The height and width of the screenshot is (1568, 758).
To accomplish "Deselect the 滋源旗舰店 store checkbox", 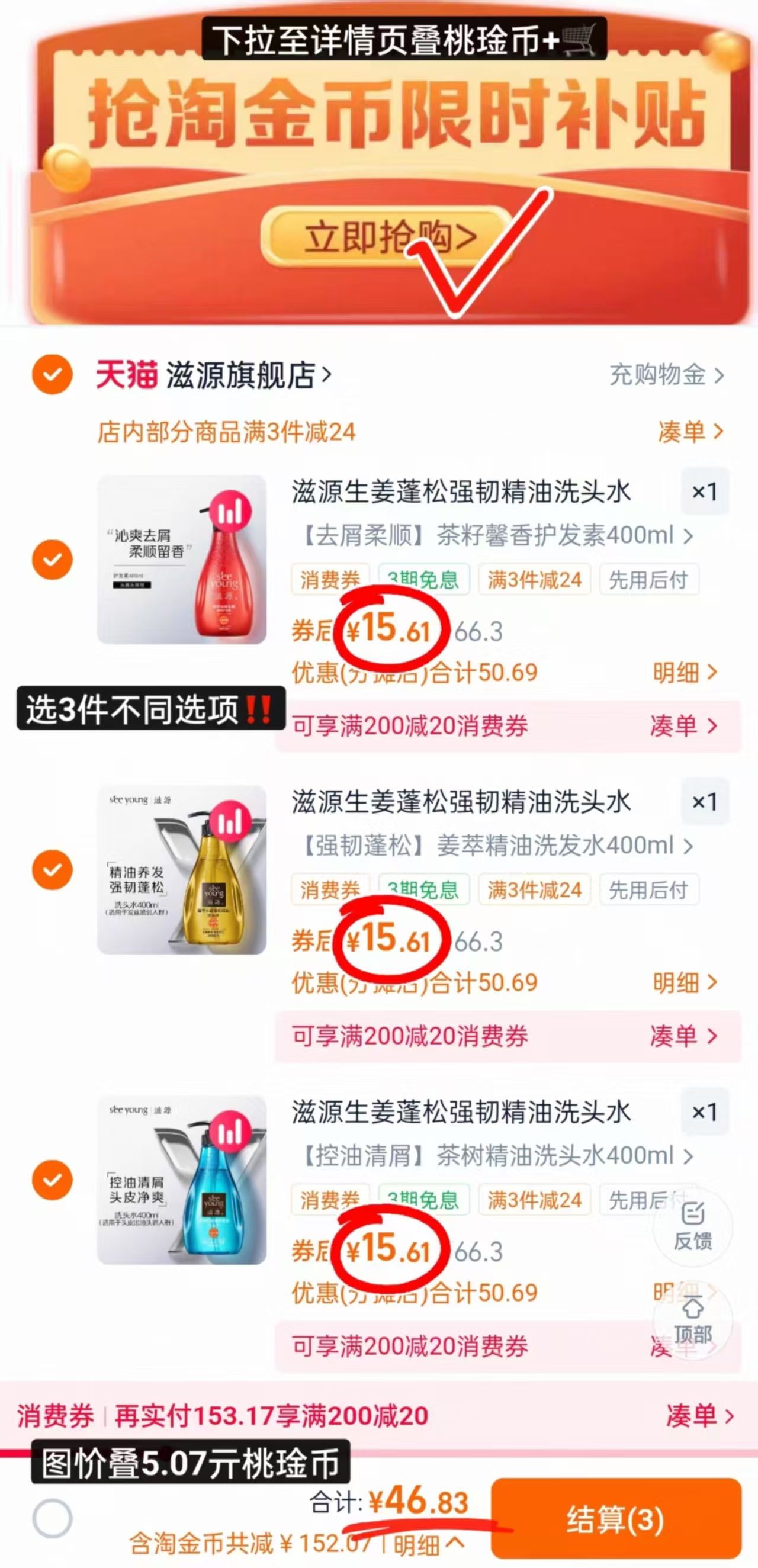I will 52,375.
